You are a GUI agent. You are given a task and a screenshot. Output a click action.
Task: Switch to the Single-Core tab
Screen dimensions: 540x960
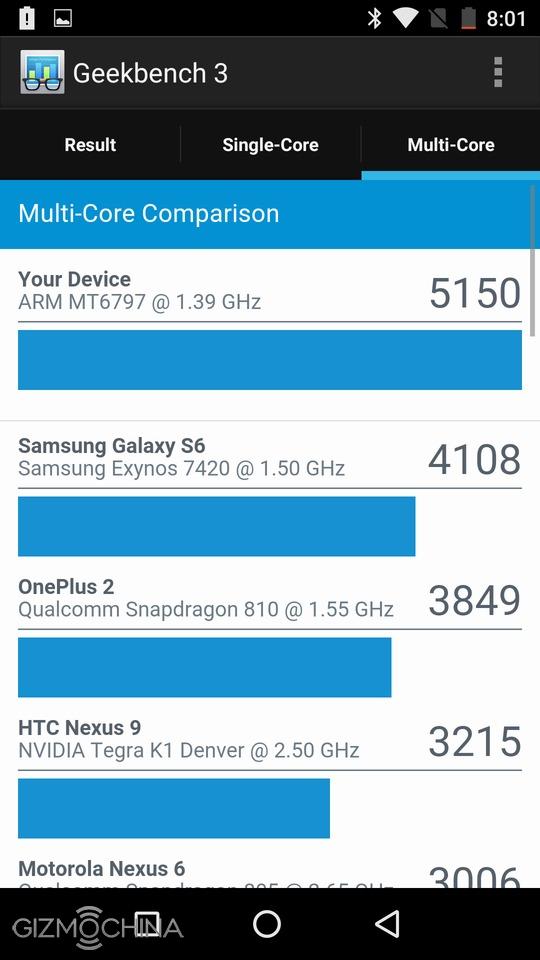[x=270, y=144]
